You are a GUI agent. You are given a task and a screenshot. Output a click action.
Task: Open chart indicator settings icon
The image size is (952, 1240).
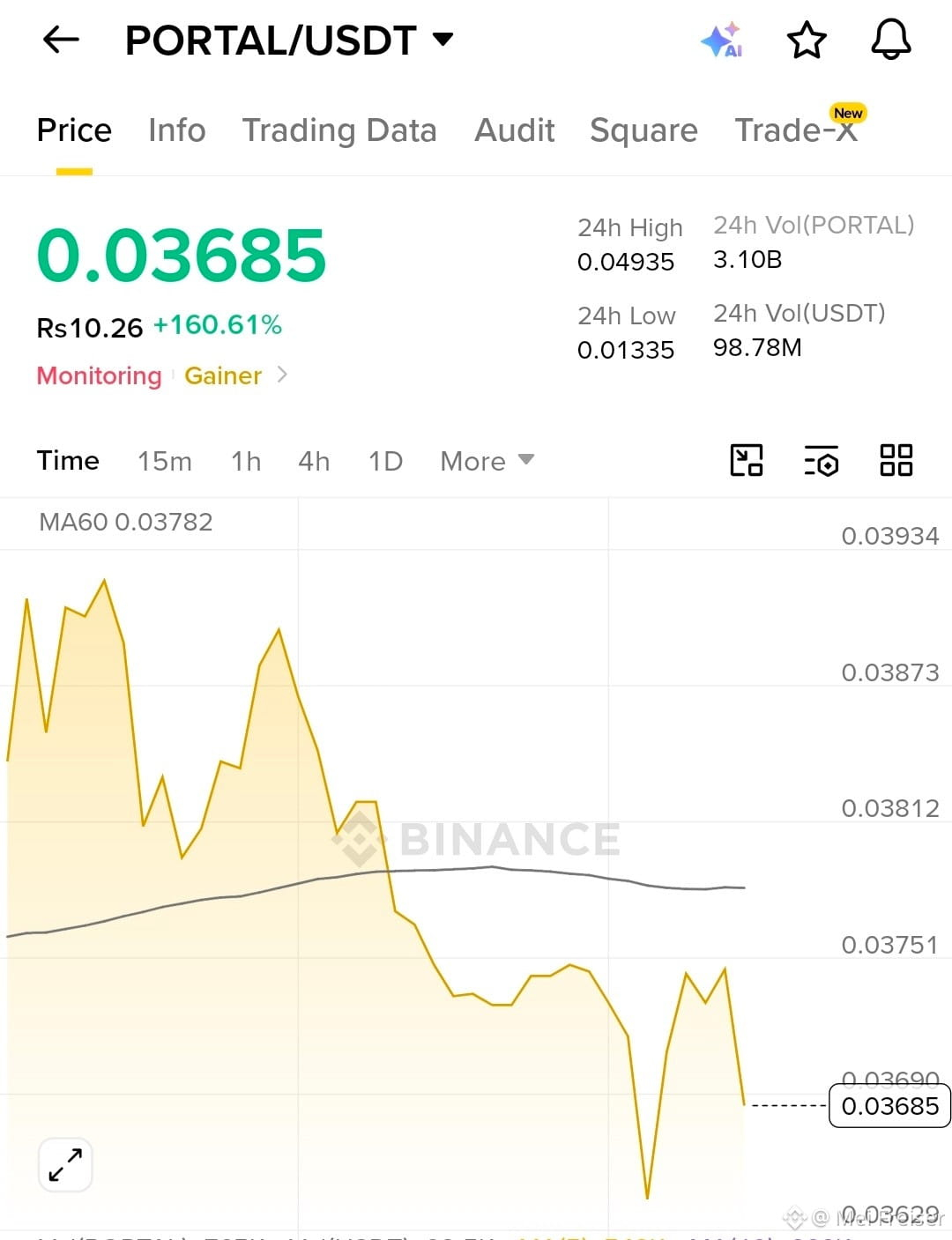click(x=822, y=461)
